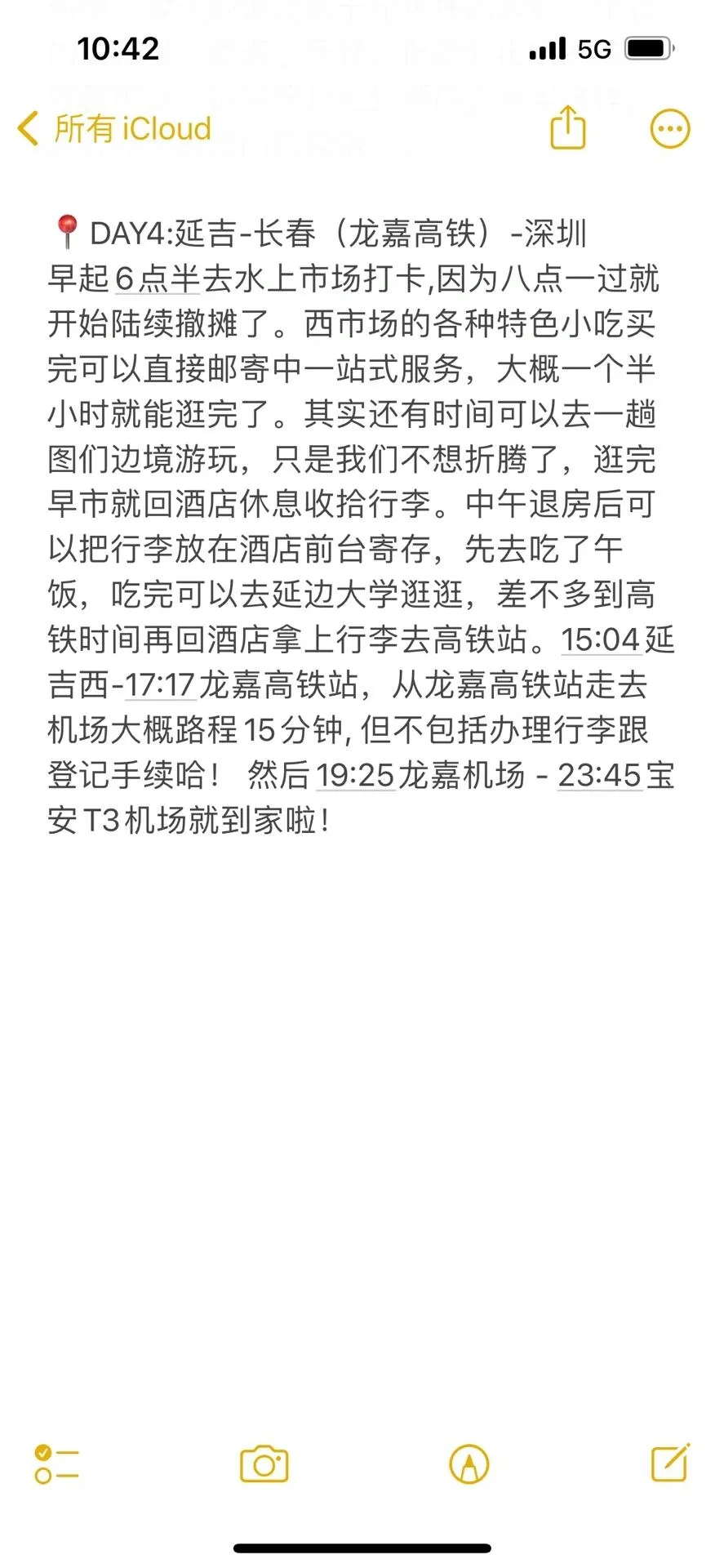Tap the underlined 17:17 time link
This screenshot has height=1568, width=724.
(160, 685)
